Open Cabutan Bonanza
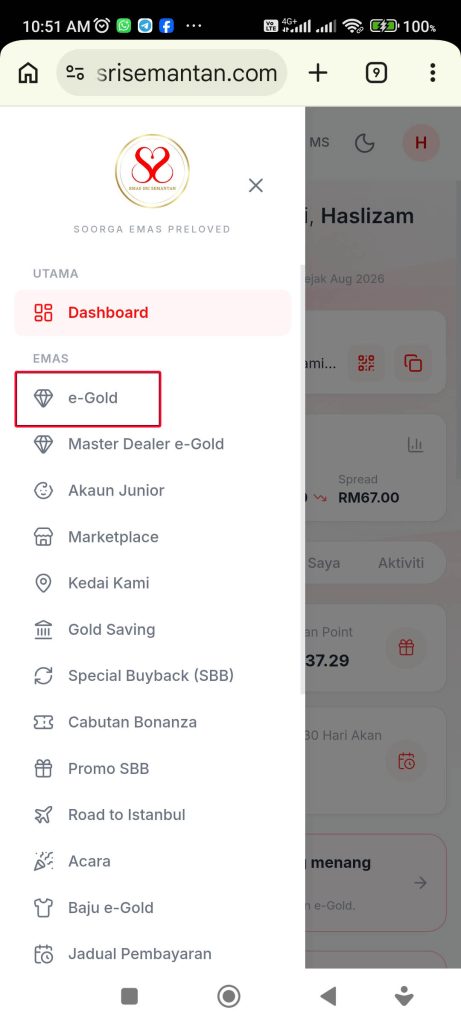Screen dimensions: 461x1024 click(153, 722)
